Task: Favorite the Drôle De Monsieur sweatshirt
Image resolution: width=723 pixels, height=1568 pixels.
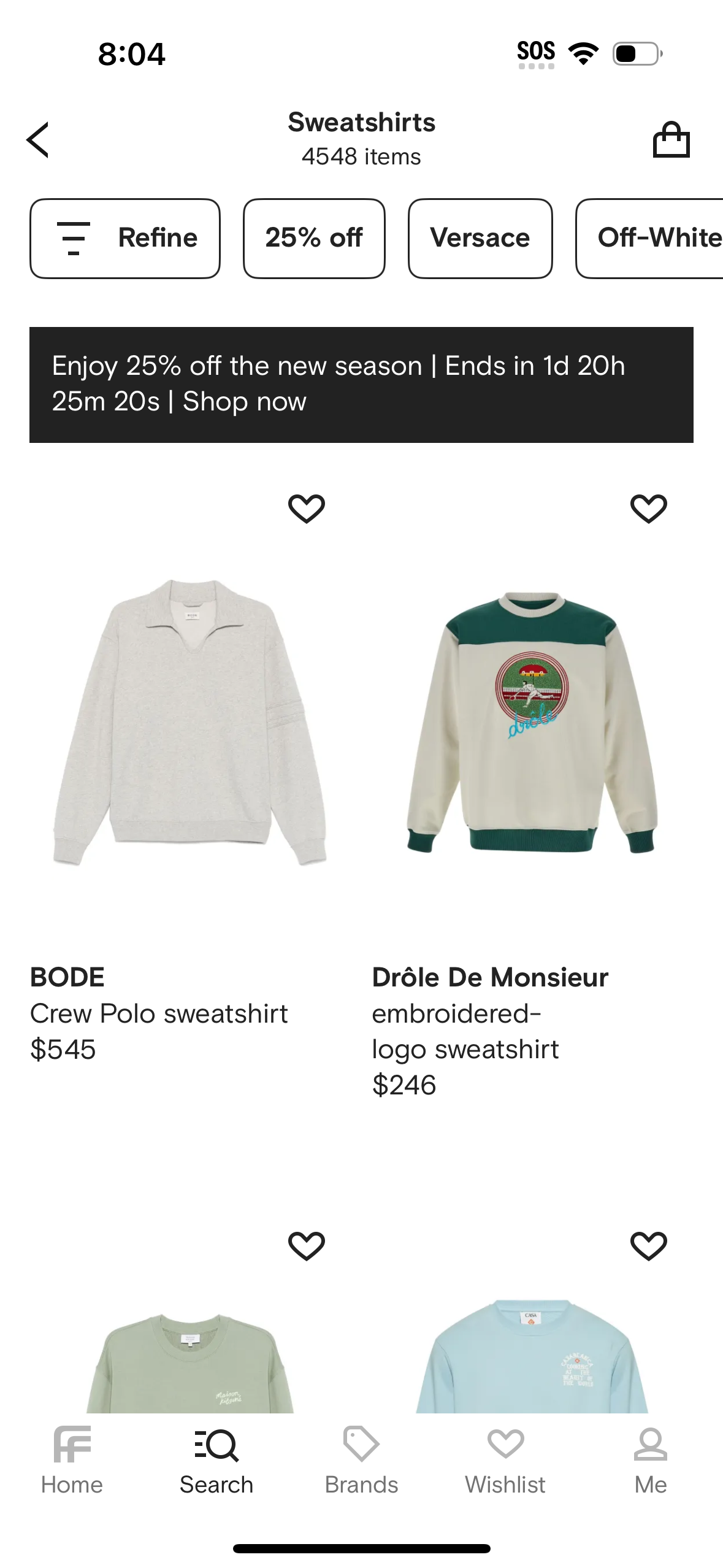Action: (x=648, y=507)
